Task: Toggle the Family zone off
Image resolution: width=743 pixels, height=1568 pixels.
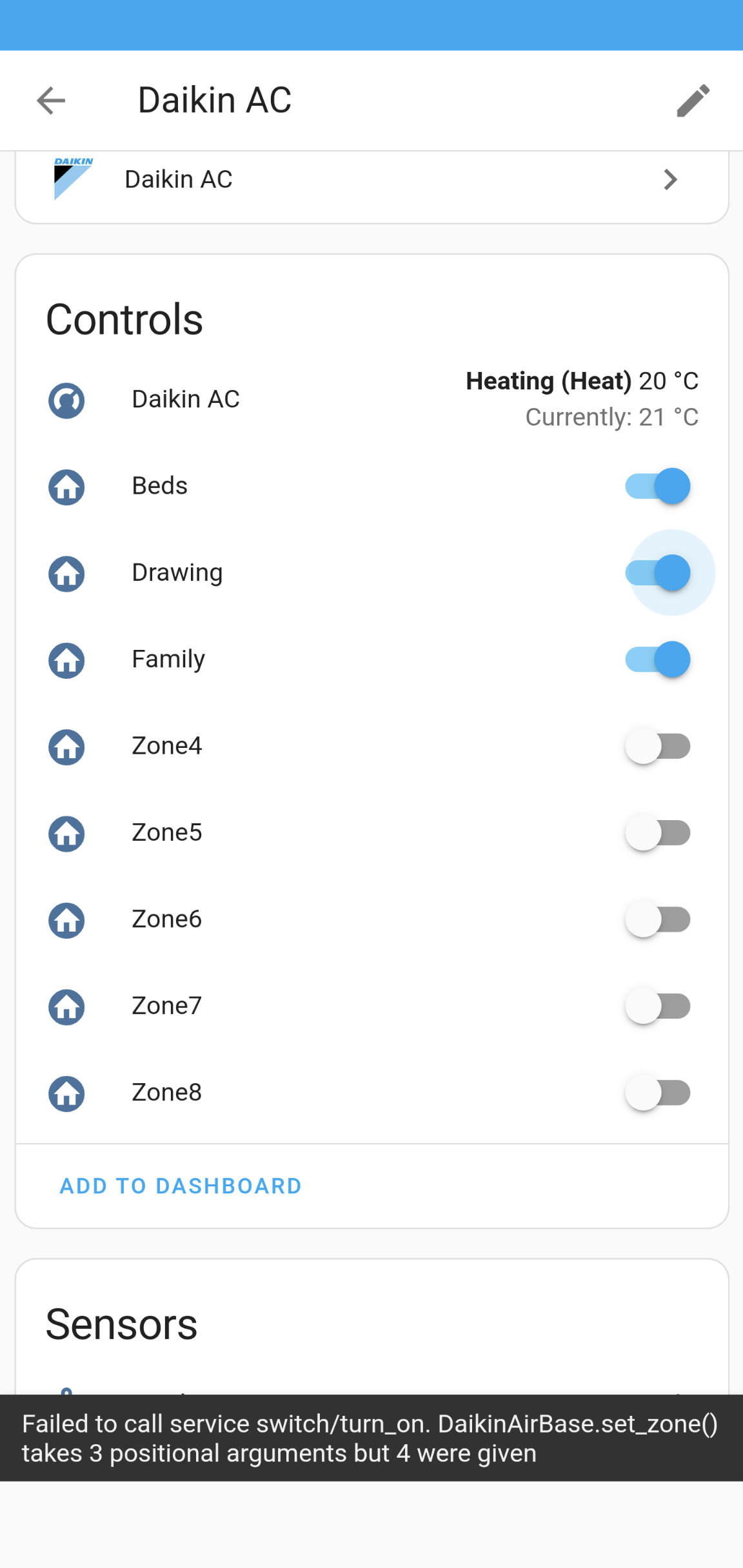Action: (x=658, y=660)
